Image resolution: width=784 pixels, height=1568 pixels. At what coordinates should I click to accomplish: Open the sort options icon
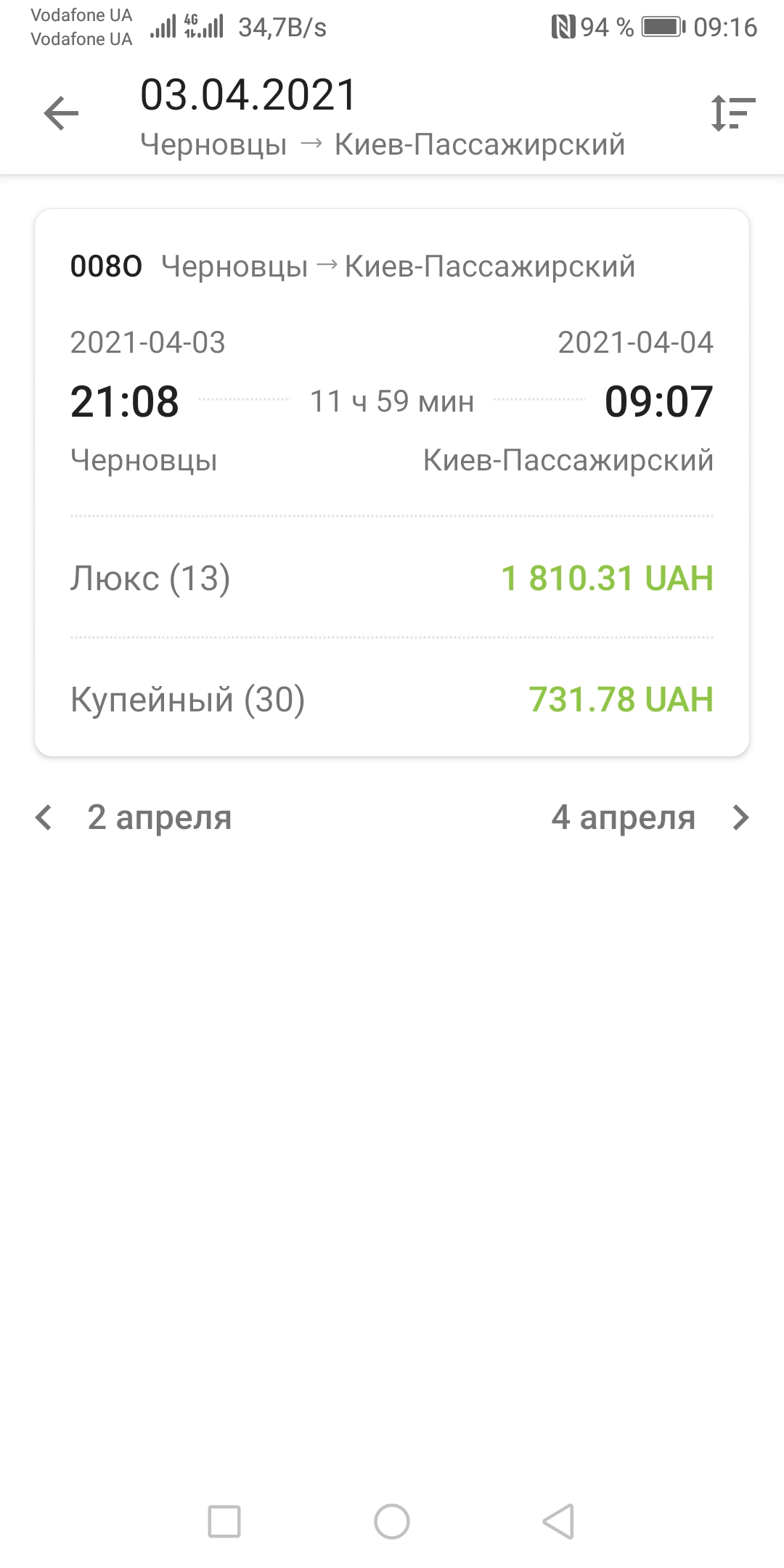732,113
